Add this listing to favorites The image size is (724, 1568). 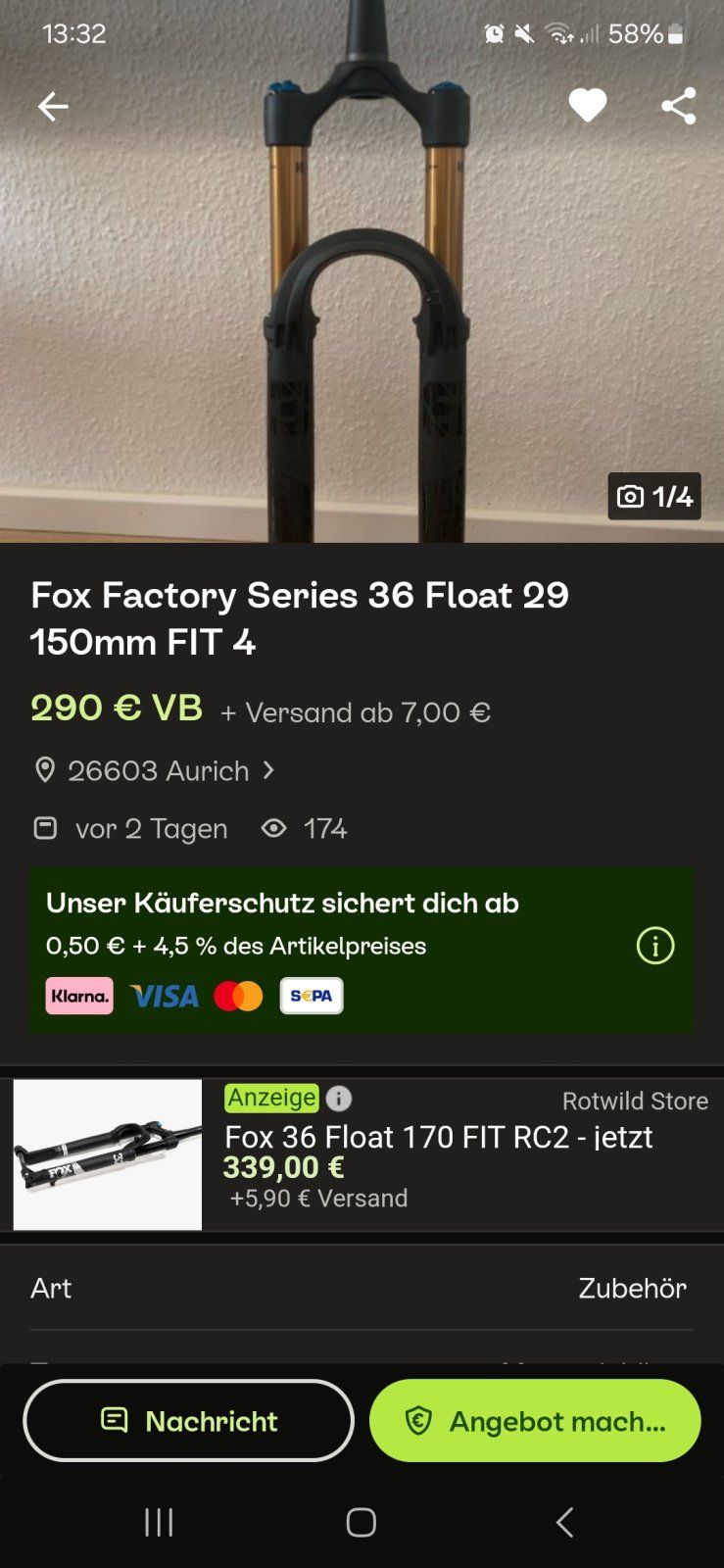(x=588, y=106)
